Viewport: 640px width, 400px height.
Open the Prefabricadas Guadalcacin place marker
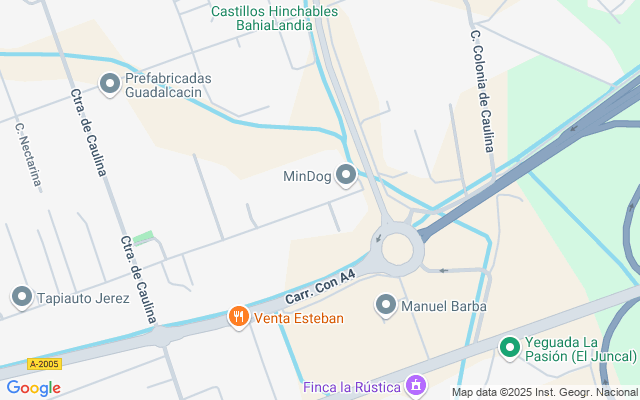110,82
